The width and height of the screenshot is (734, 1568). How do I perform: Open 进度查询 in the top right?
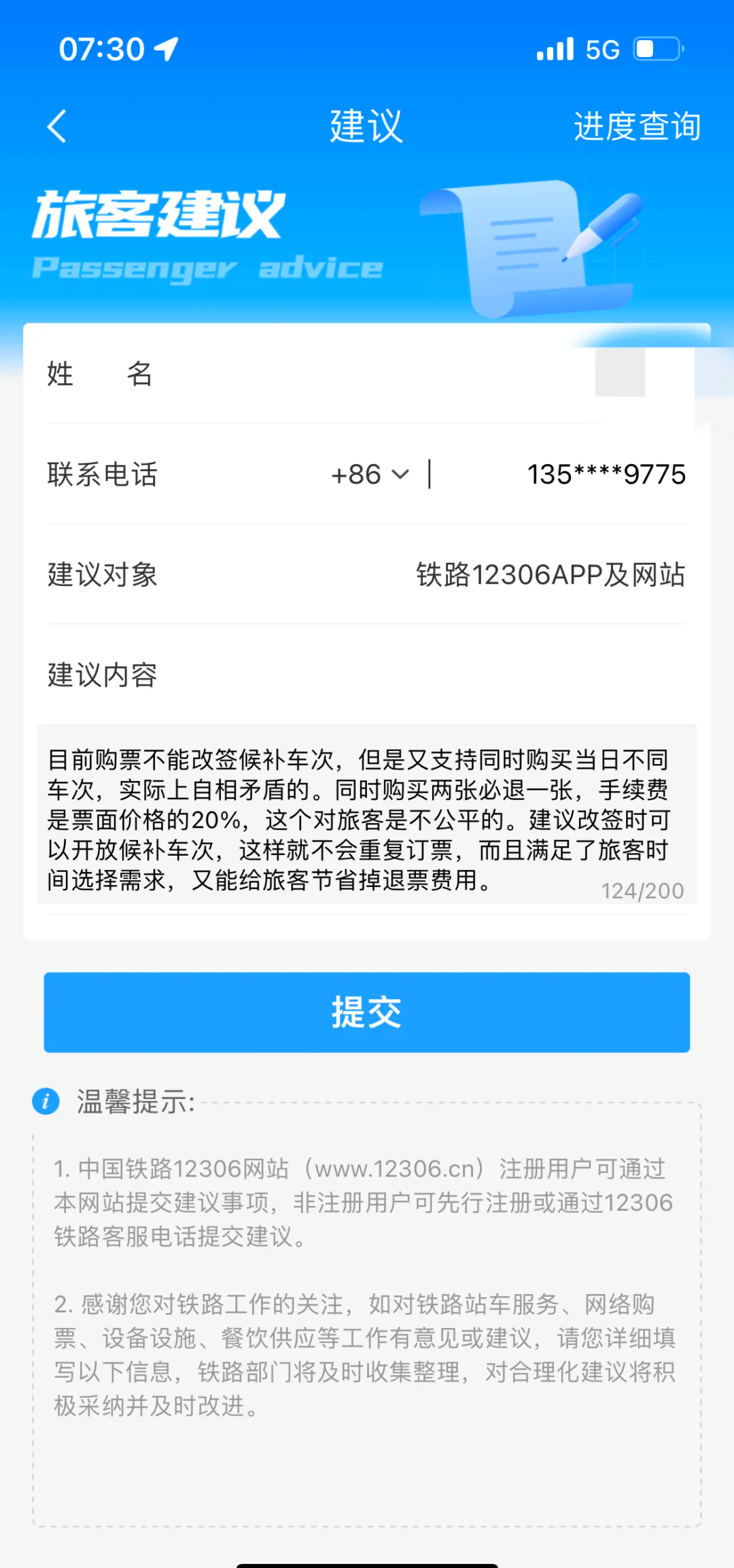point(637,126)
